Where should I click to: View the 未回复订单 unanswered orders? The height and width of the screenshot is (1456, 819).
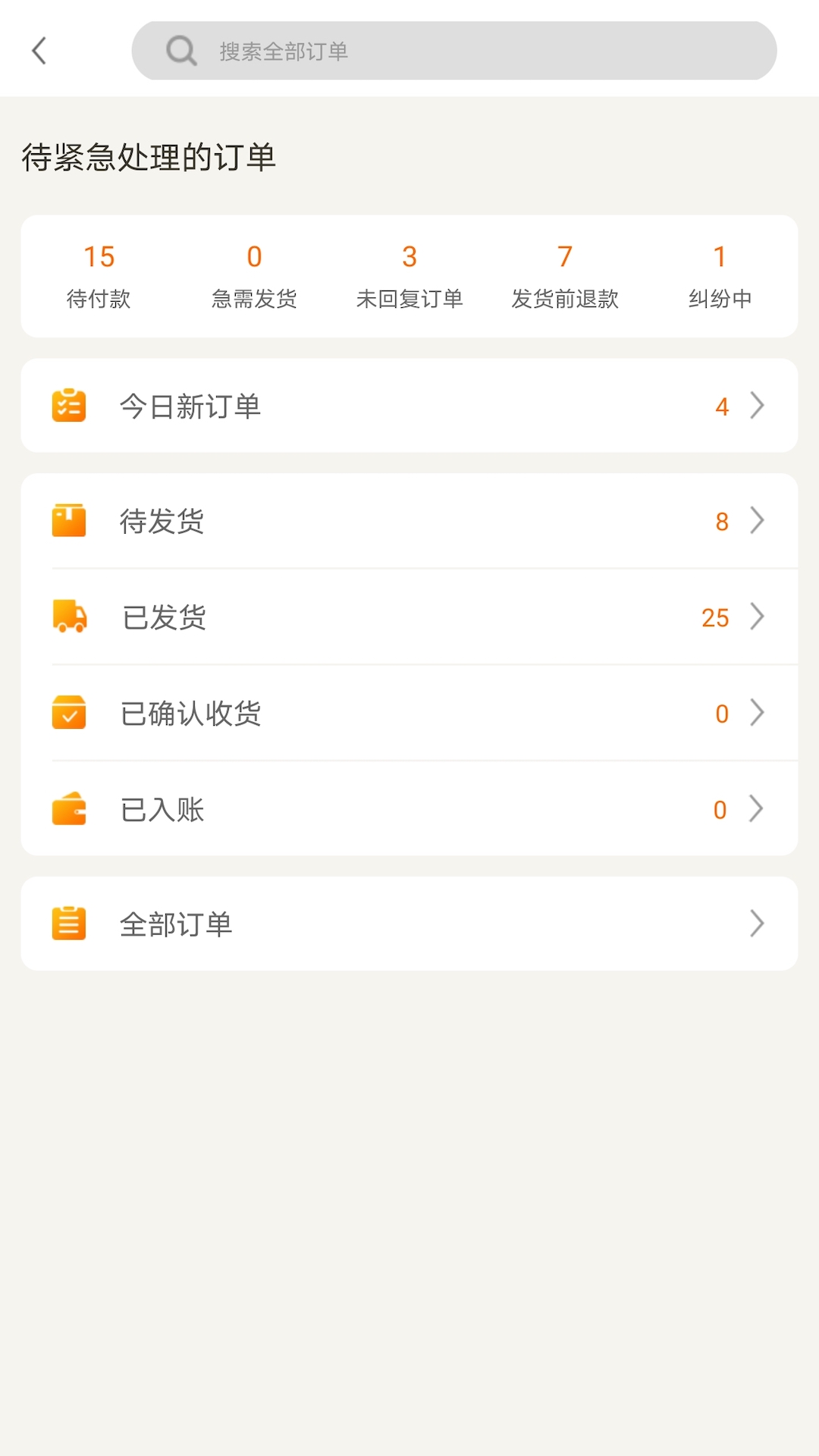410,275
